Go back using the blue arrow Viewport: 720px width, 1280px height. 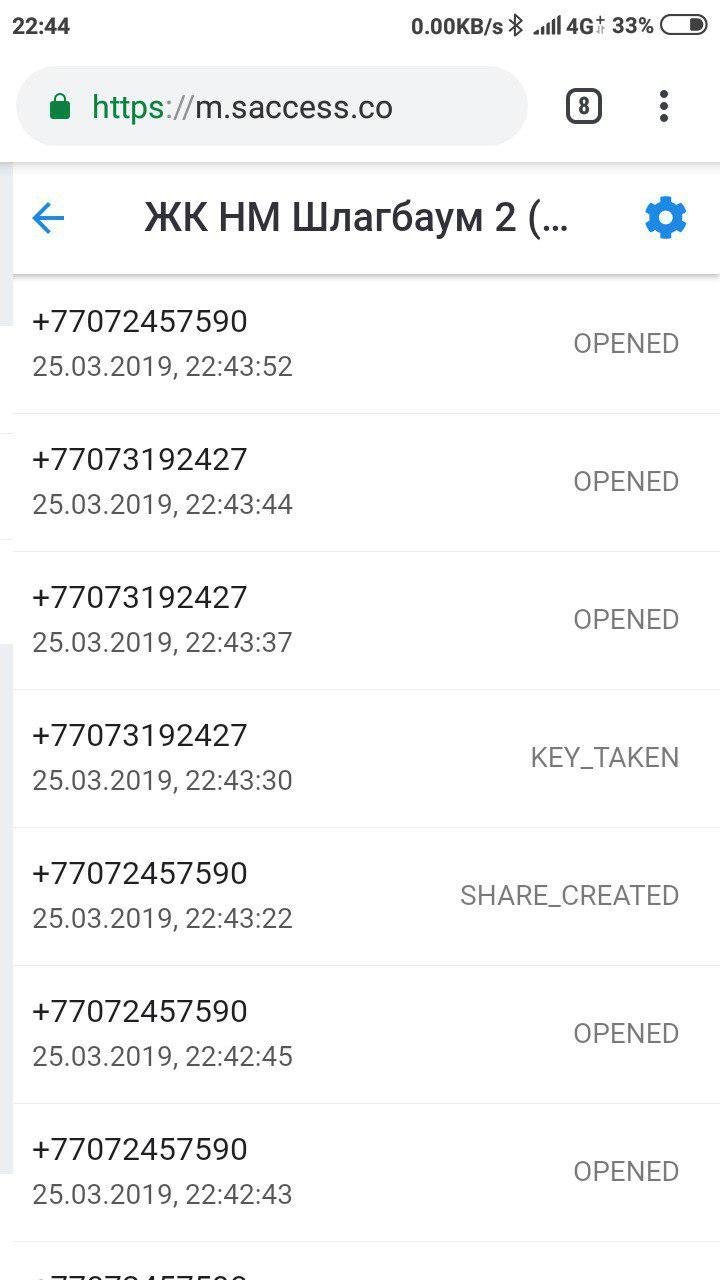(48, 217)
